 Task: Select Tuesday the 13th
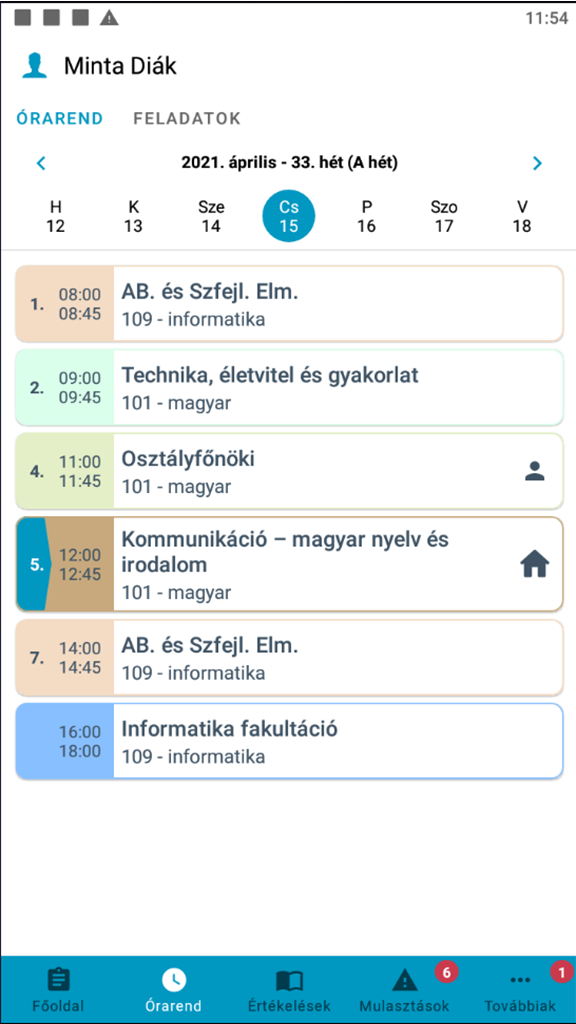134,217
